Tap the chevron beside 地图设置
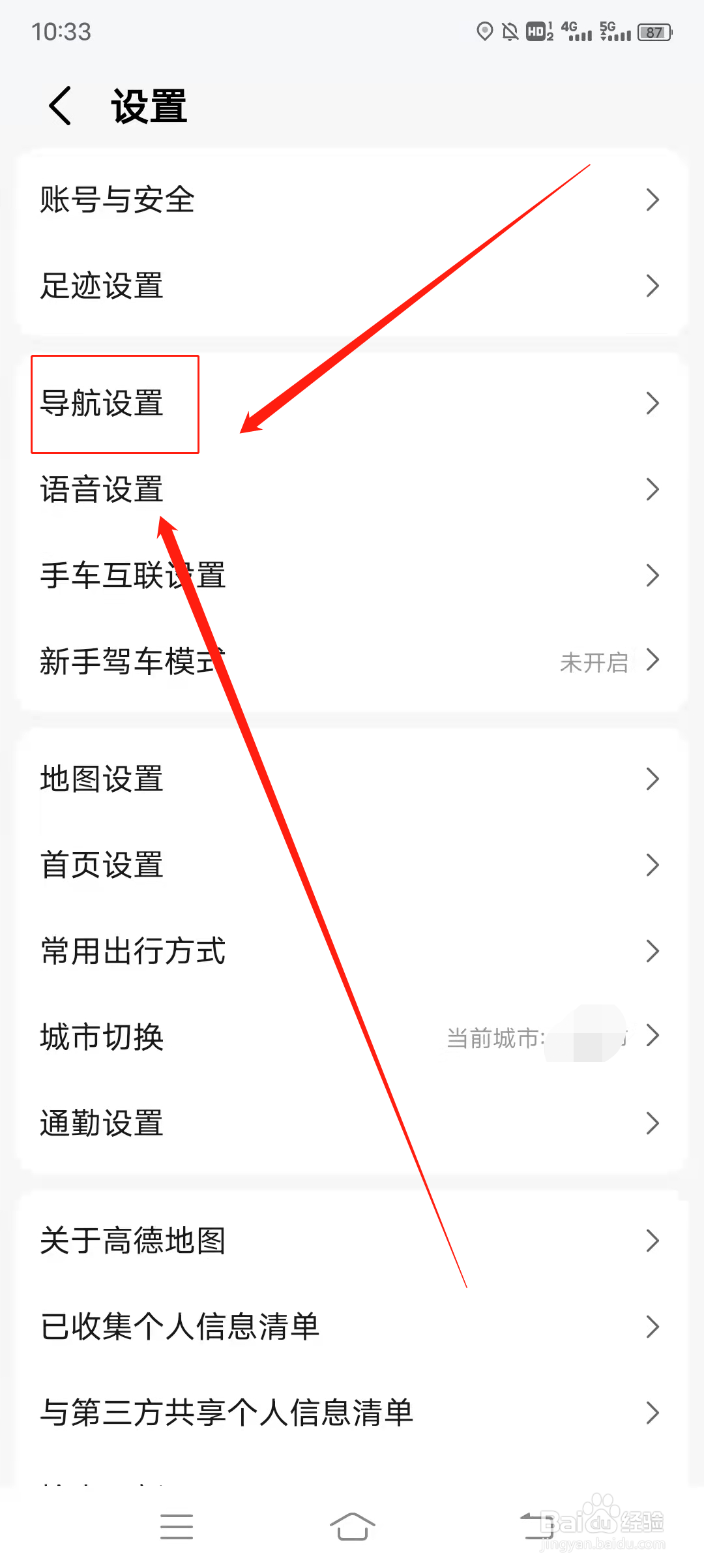 [653, 778]
